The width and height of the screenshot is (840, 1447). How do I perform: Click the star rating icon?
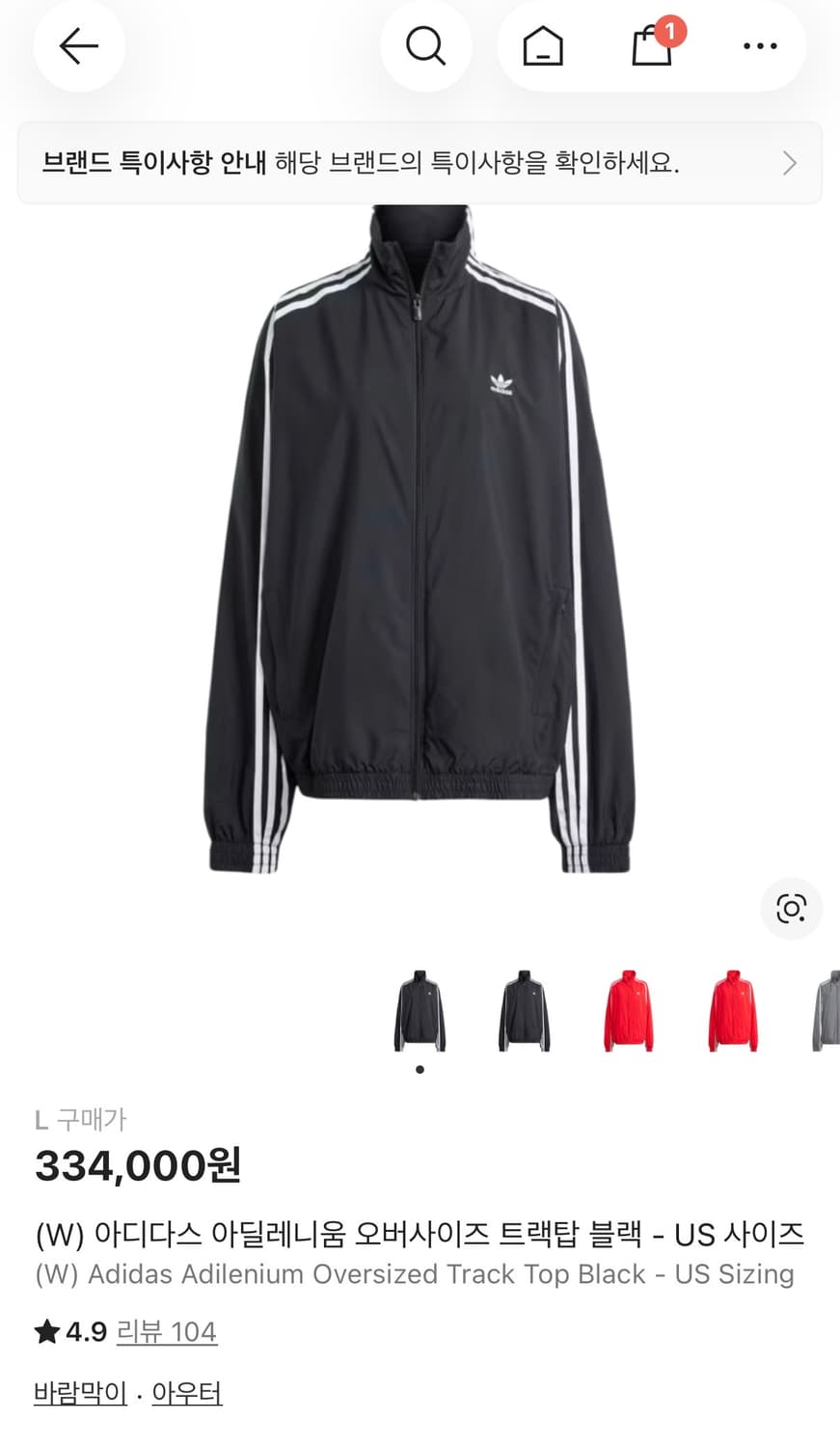click(x=47, y=1330)
